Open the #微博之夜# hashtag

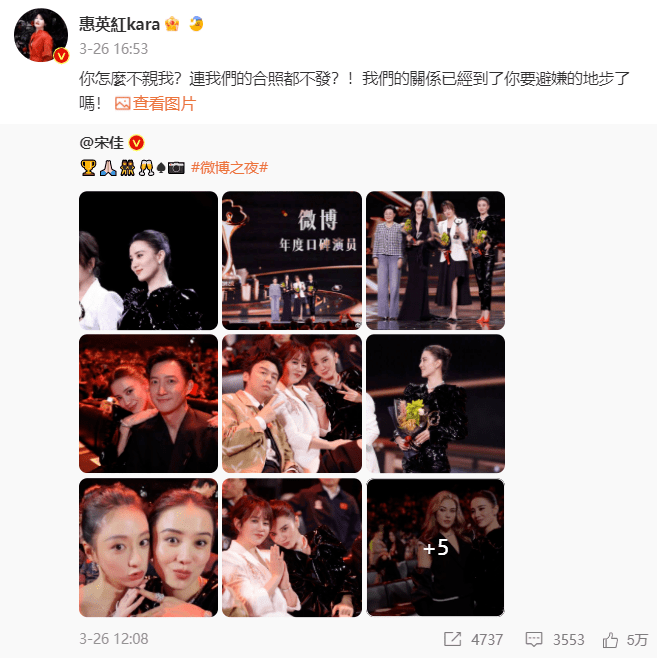(x=229, y=166)
